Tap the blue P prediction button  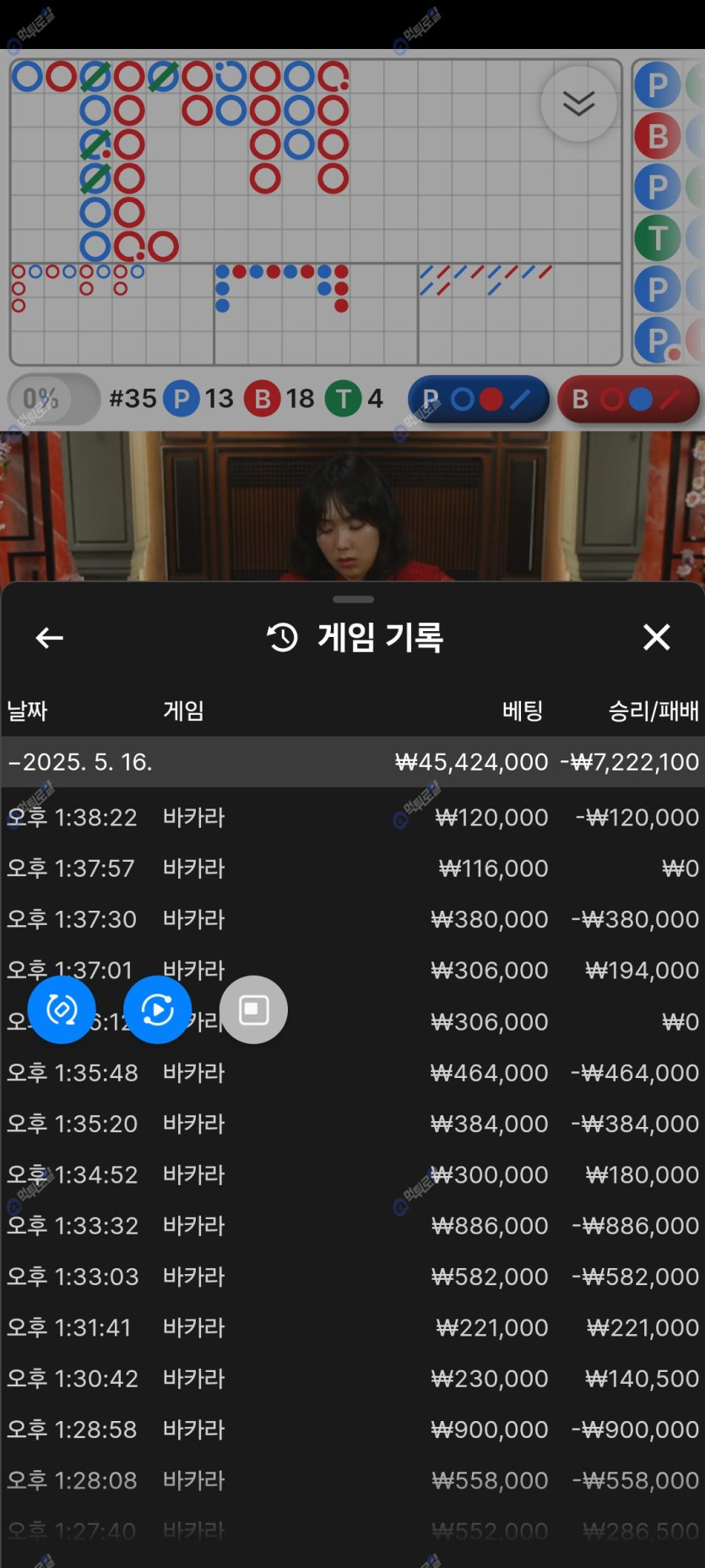pyautogui.click(x=478, y=399)
